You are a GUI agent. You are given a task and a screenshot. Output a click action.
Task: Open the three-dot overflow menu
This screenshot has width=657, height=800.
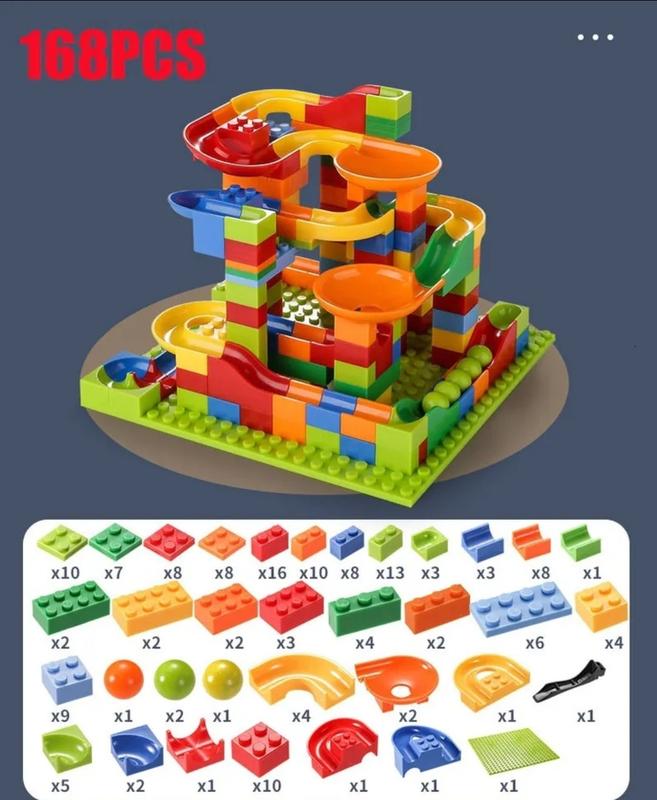[596, 37]
